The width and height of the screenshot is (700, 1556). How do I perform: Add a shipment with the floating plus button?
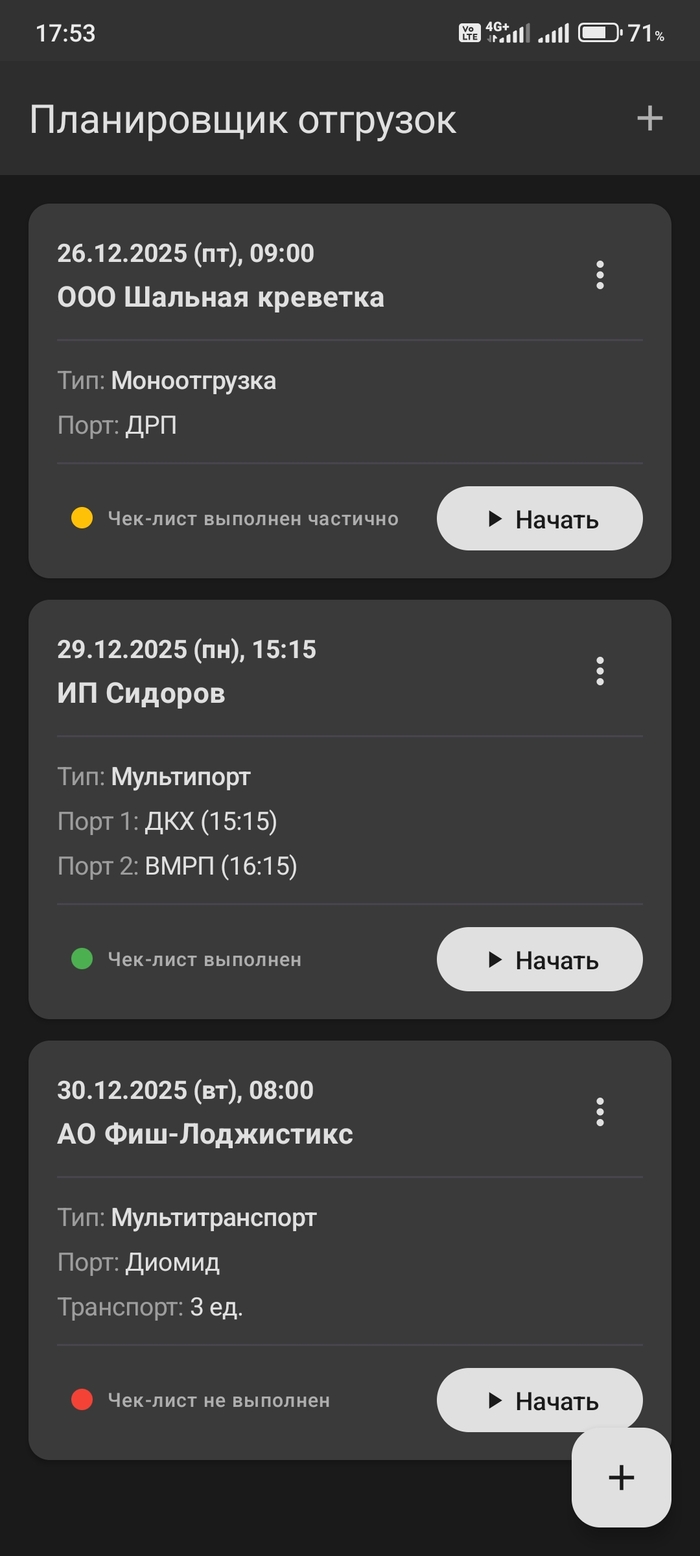coord(621,1478)
